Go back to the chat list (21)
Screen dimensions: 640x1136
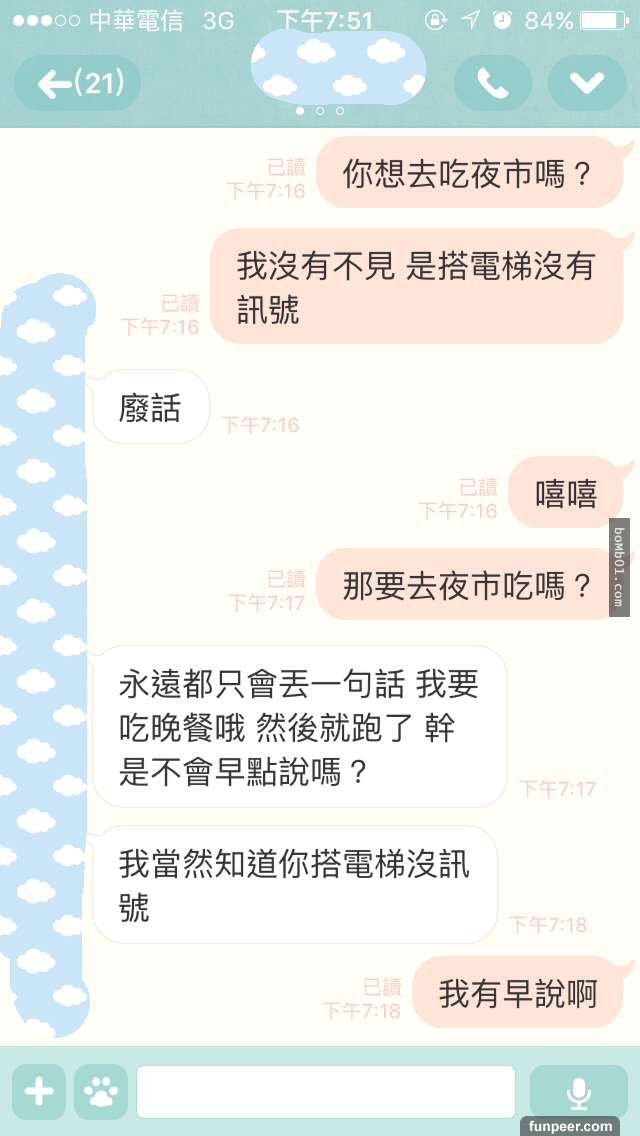pos(78,84)
